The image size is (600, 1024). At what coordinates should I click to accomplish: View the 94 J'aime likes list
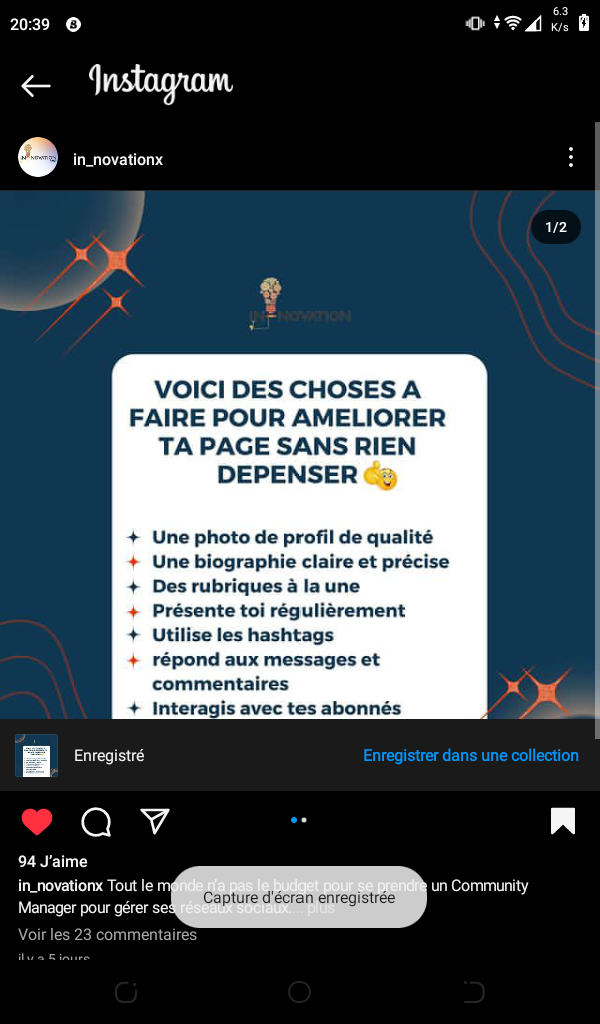[53, 861]
